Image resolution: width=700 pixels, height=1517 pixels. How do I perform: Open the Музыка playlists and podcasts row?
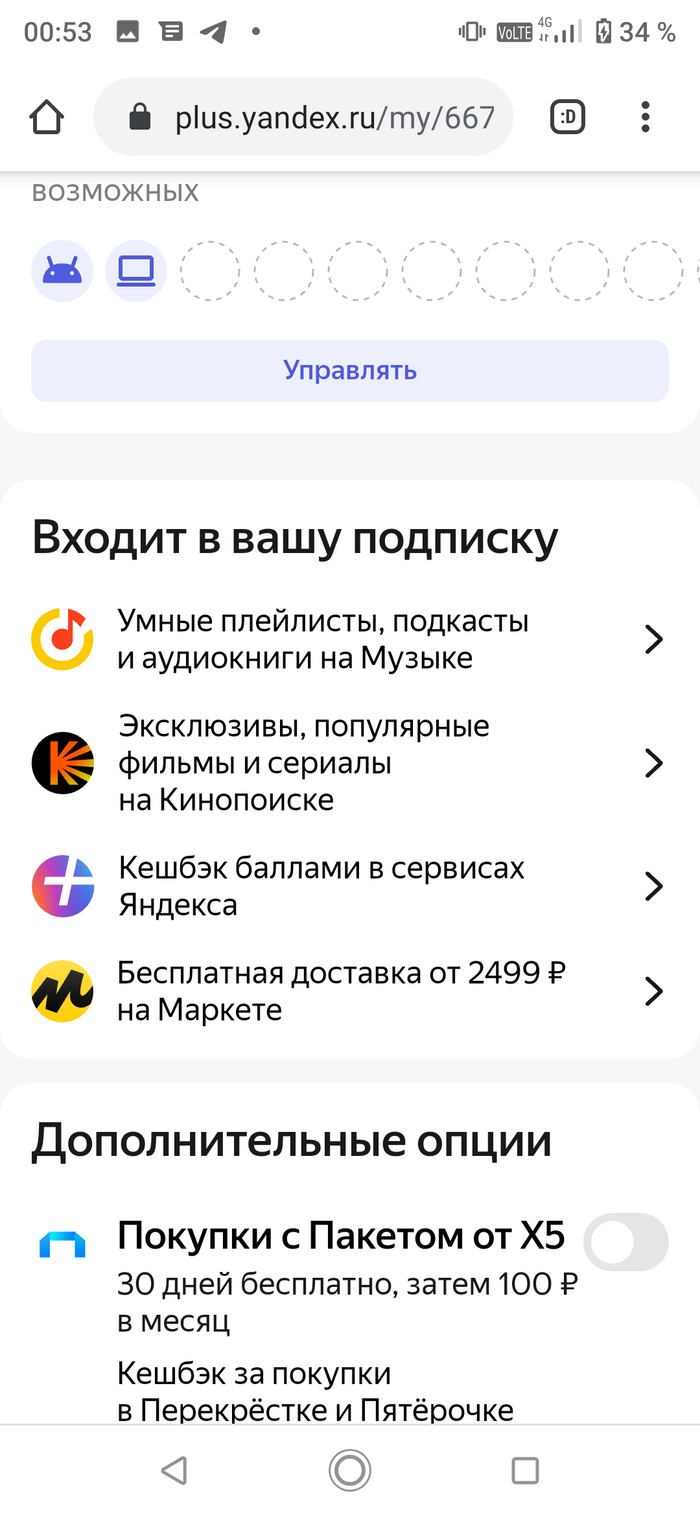click(x=350, y=640)
